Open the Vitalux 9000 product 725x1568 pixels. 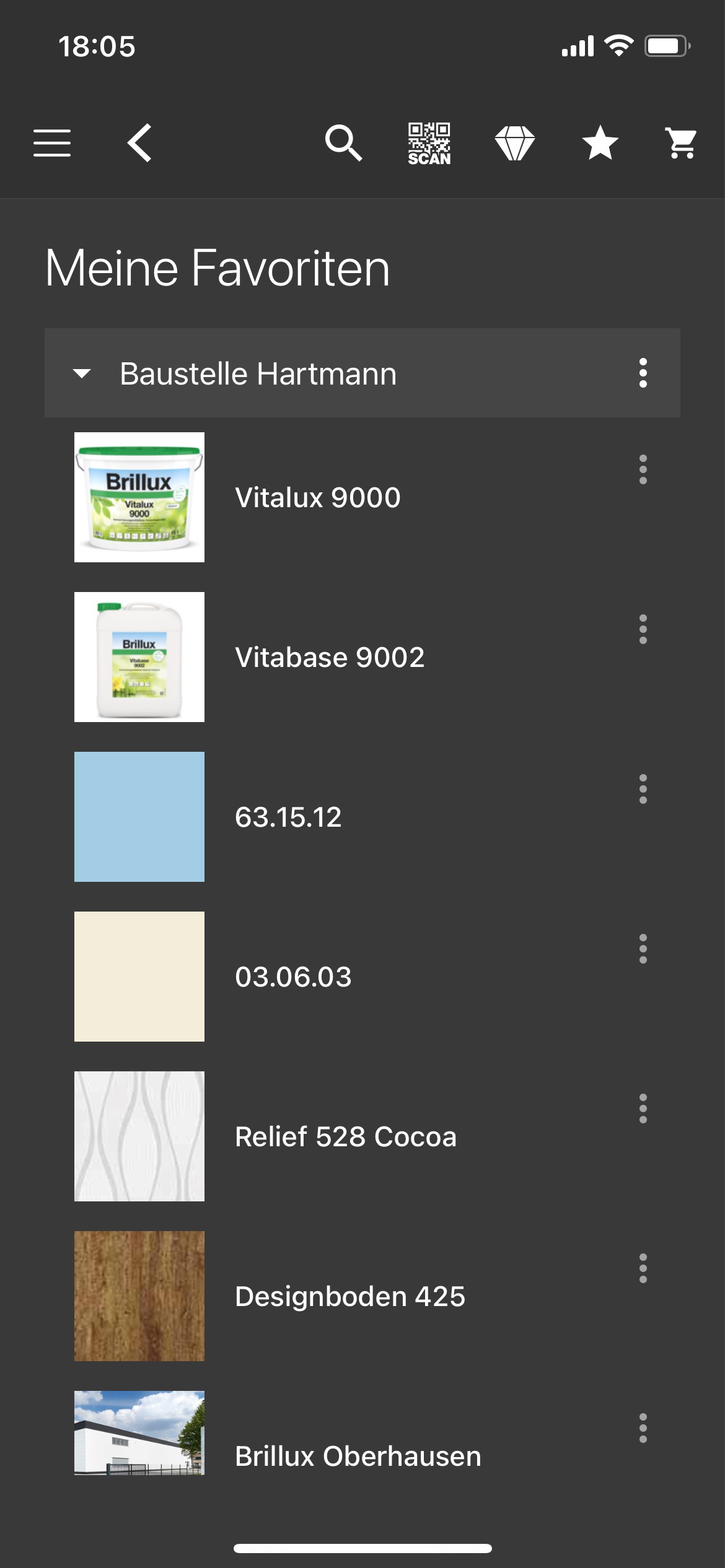click(x=317, y=497)
